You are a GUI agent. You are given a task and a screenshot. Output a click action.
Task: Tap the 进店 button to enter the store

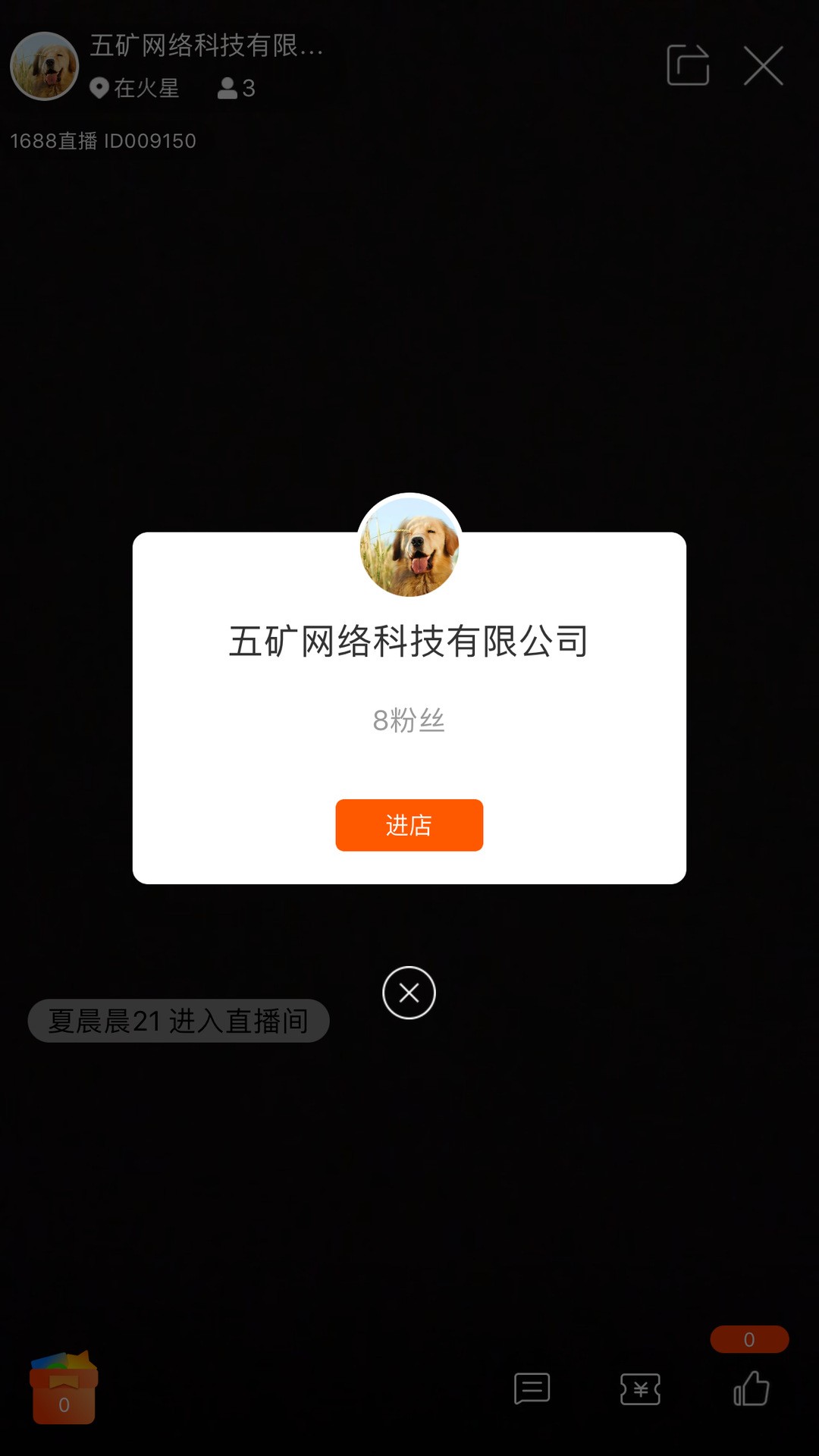point(409,824)
